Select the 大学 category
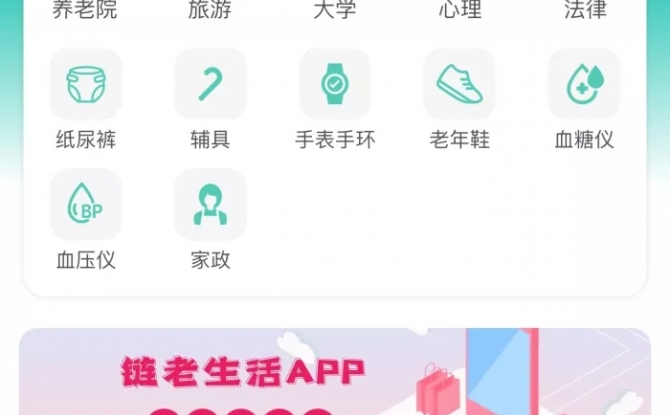The width and height of the screenshot is (670, 415). click(x=335, y=11)
